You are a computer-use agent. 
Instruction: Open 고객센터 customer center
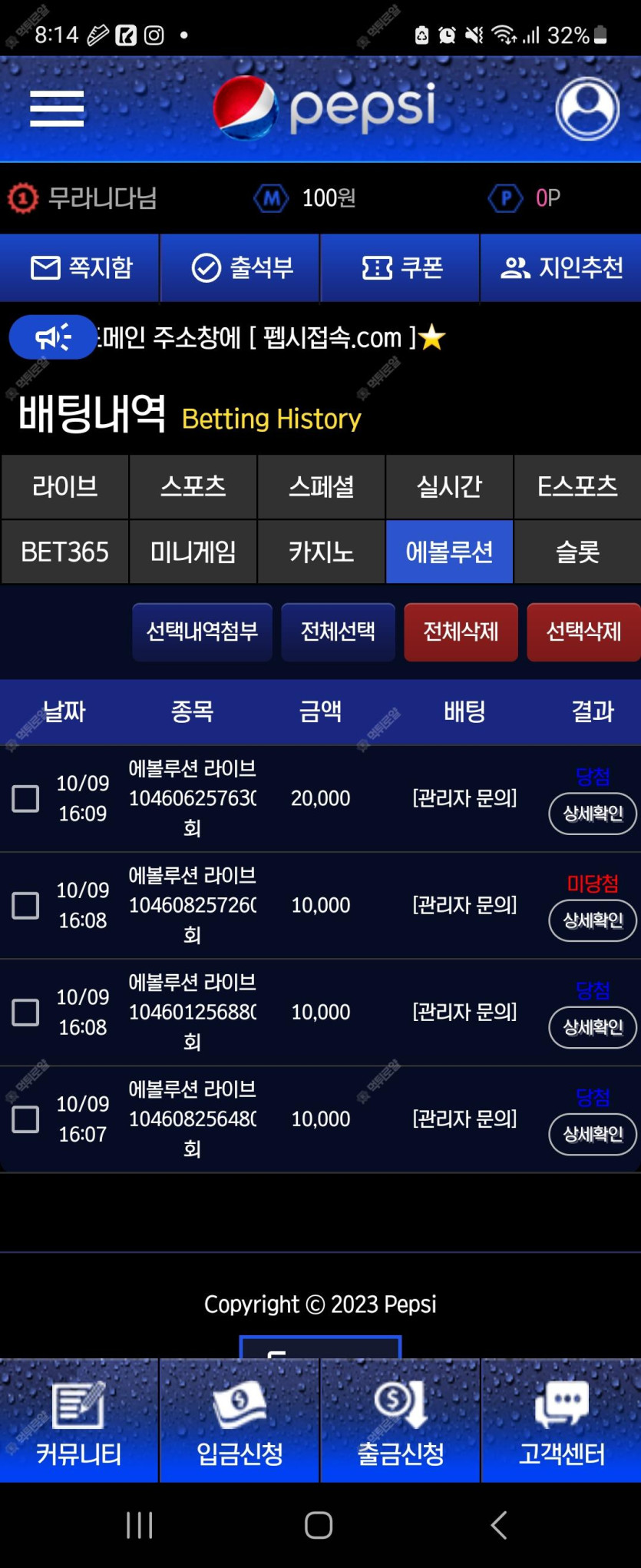561,1420
